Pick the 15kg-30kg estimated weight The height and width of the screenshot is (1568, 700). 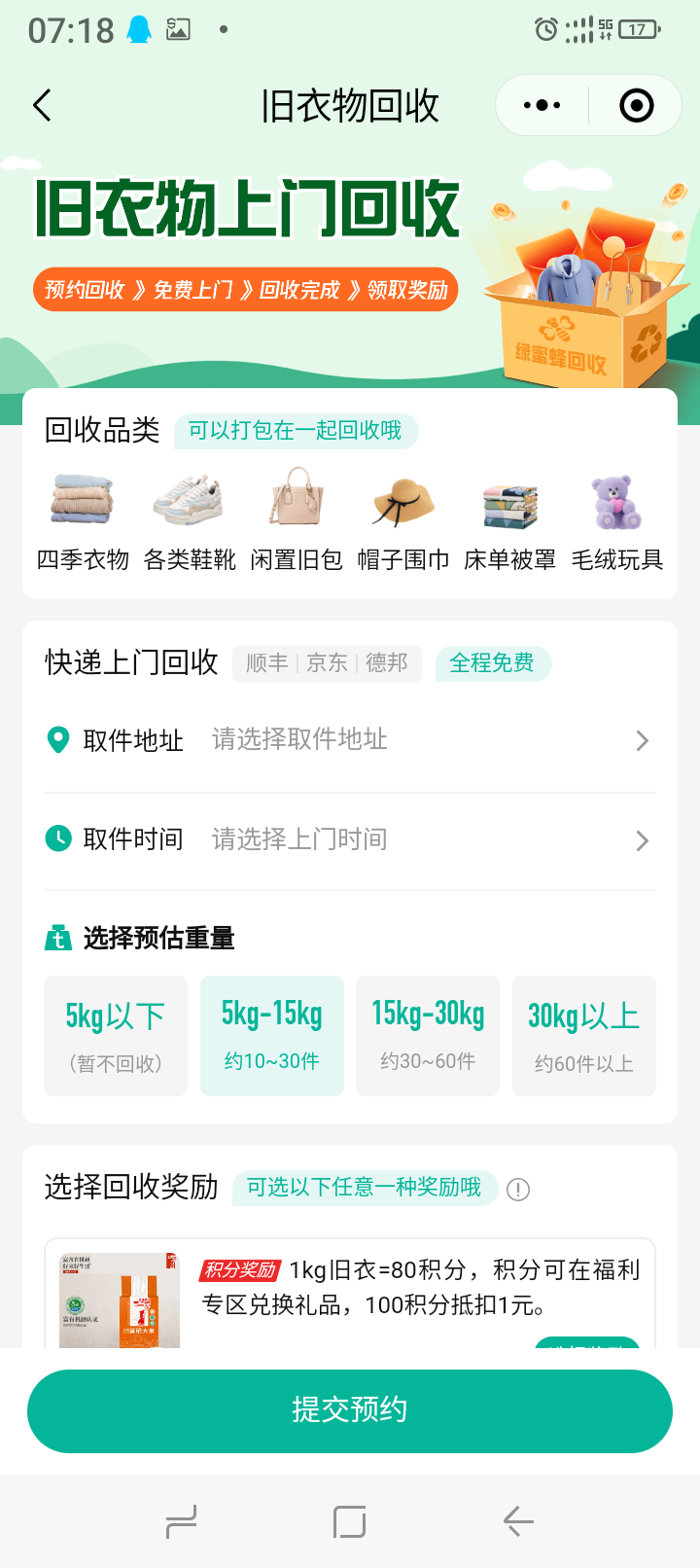[x=428, y=1036]
